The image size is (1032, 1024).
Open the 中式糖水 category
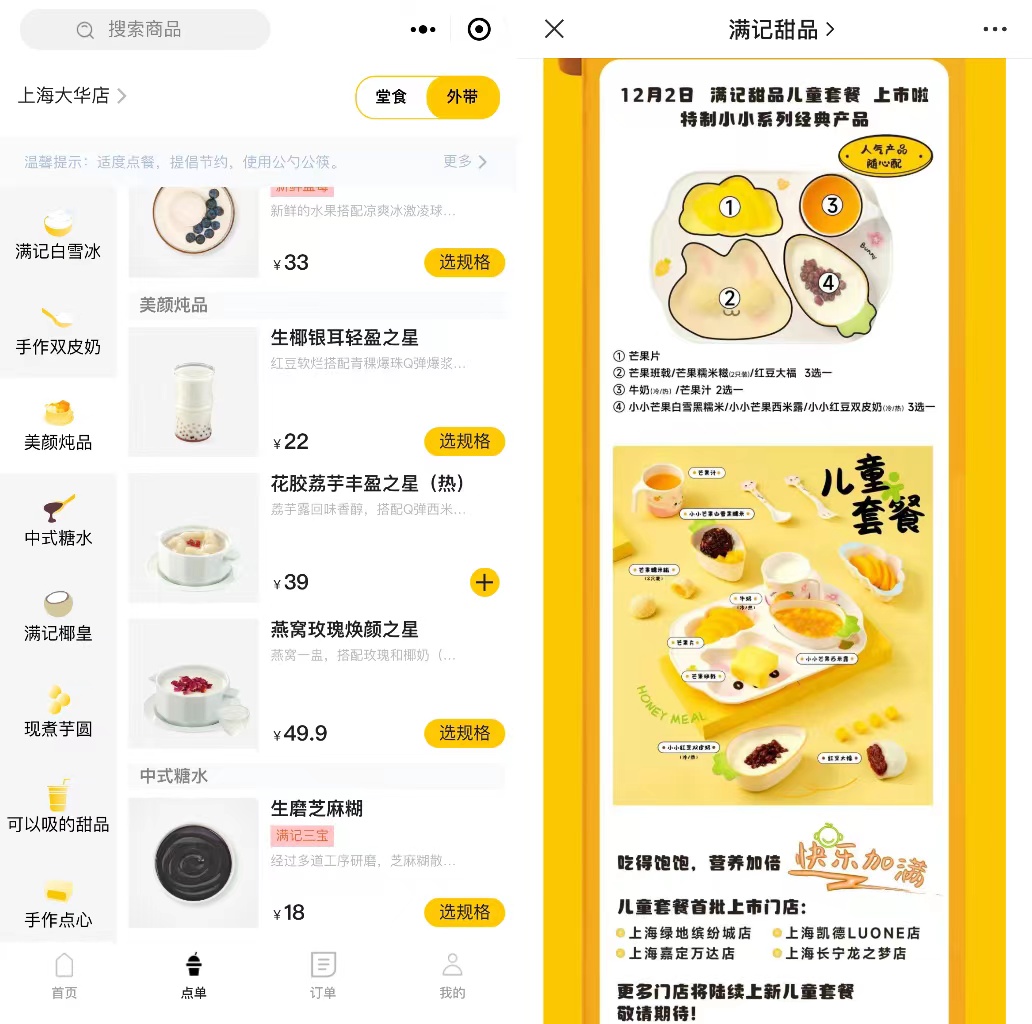[58, 522]
